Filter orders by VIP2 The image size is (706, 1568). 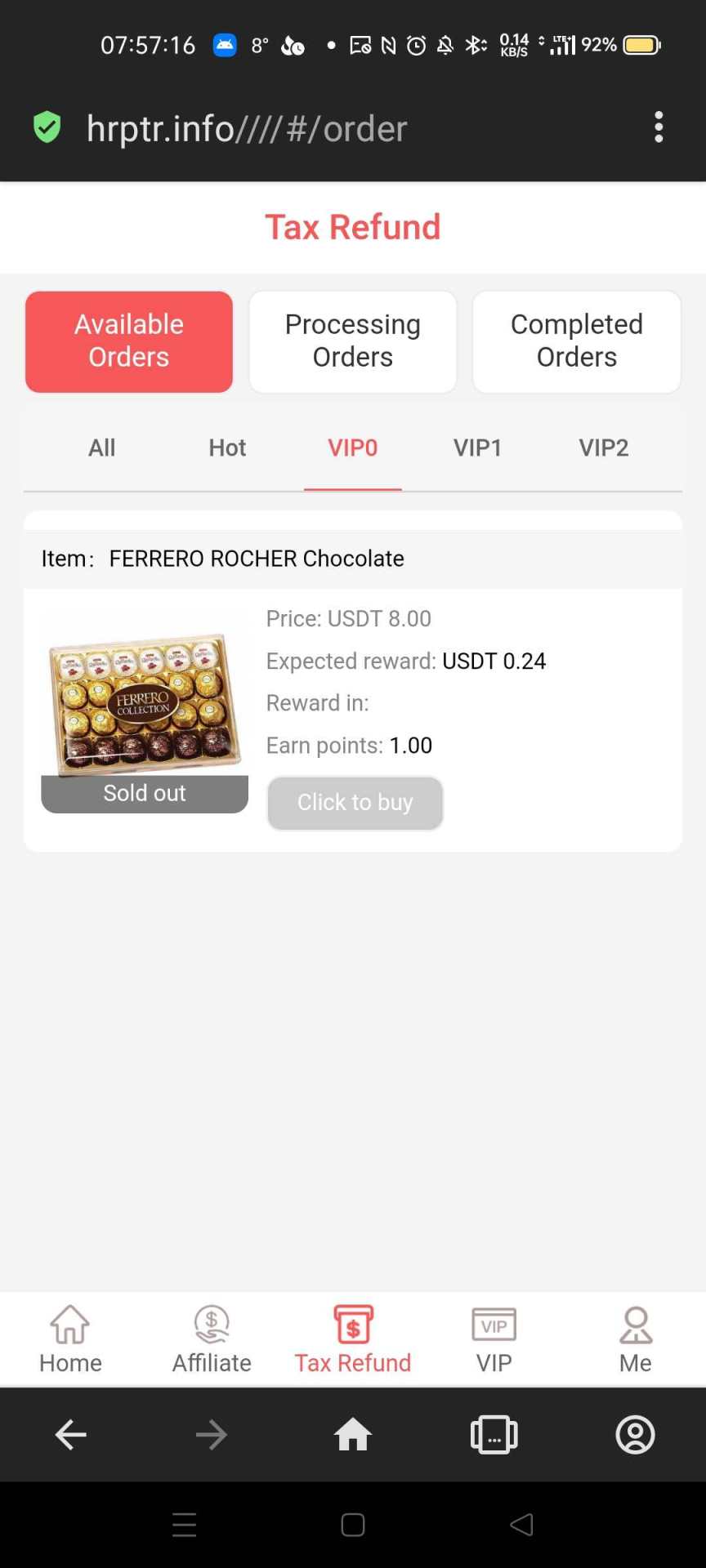(604, 448)
